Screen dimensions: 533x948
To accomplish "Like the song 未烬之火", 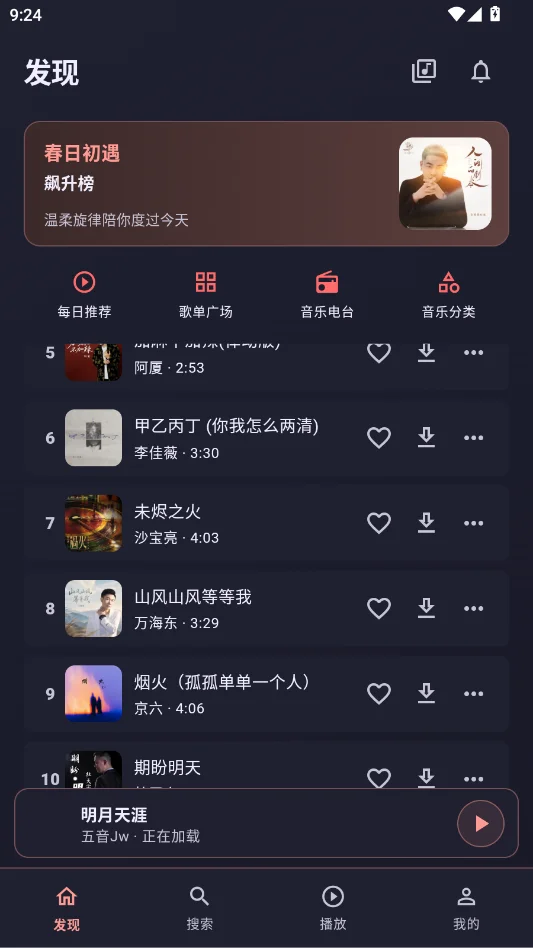I will click(x=379, y=522).
